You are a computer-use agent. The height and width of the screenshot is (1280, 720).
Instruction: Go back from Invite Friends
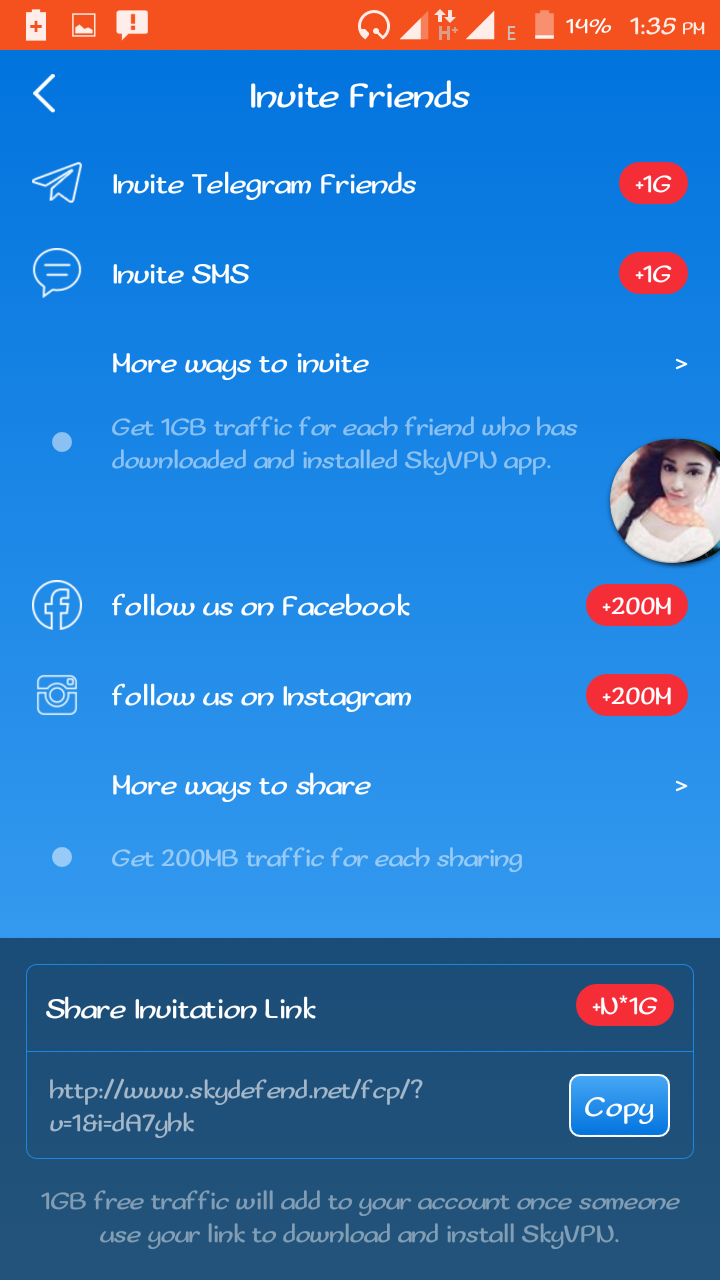pos(44,95)
